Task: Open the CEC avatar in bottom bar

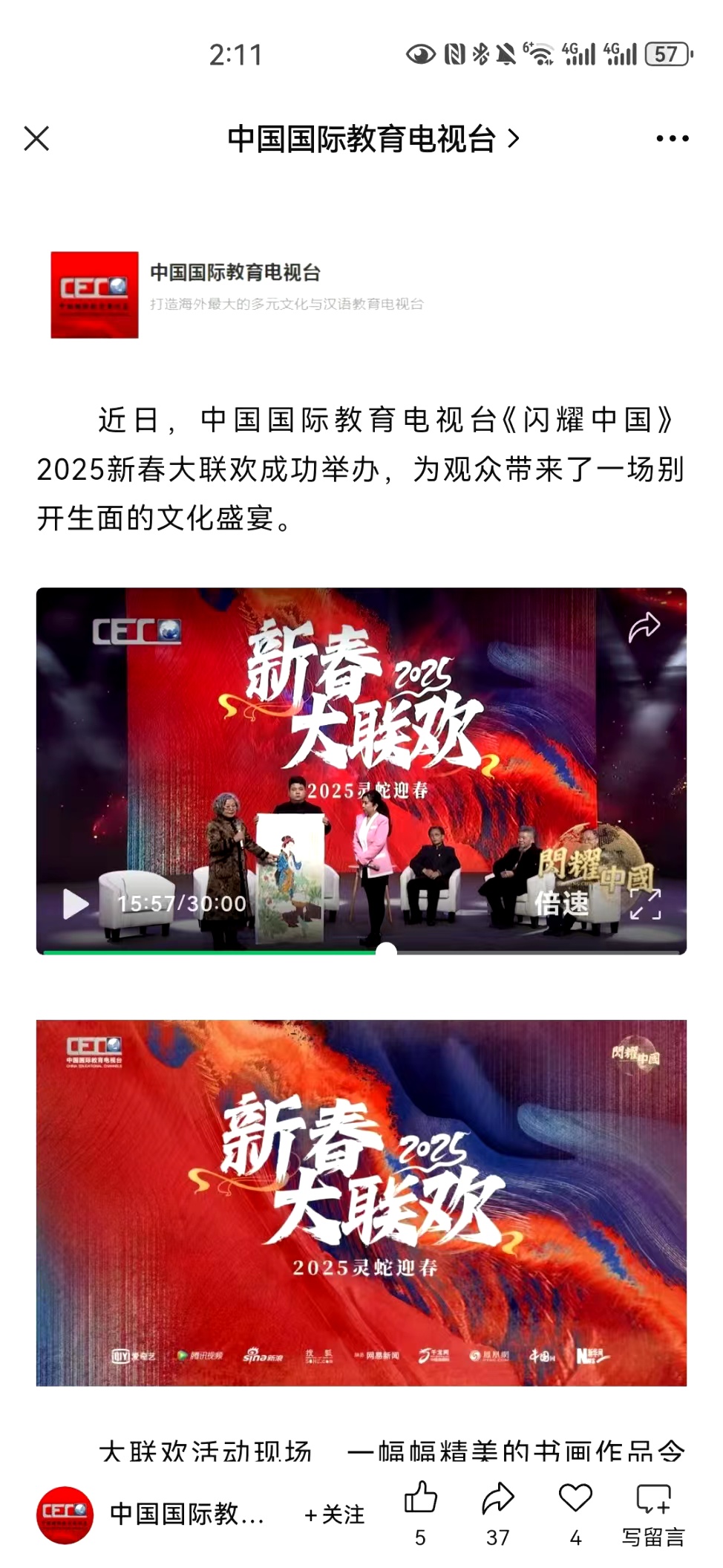Action: coord(65,1514)
